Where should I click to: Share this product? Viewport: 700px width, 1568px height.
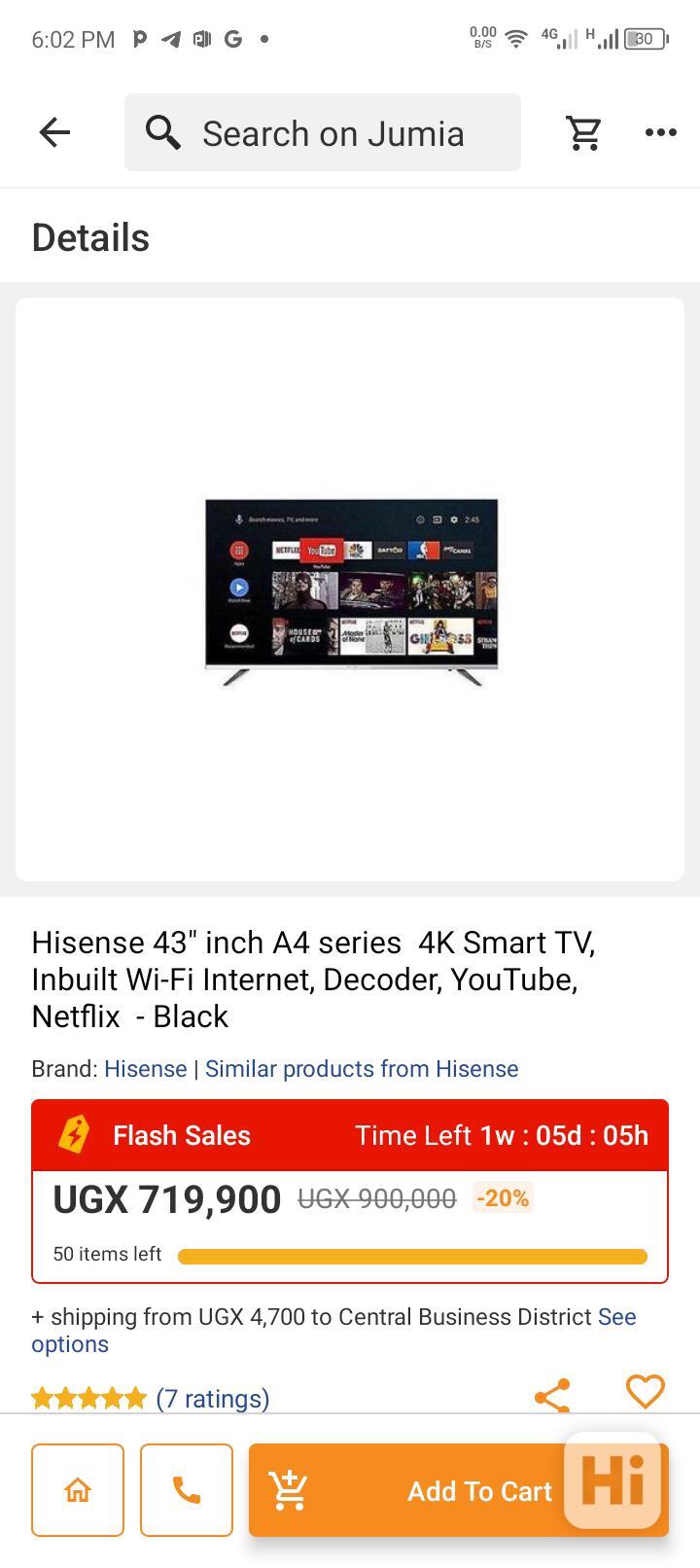[552, 1397]
